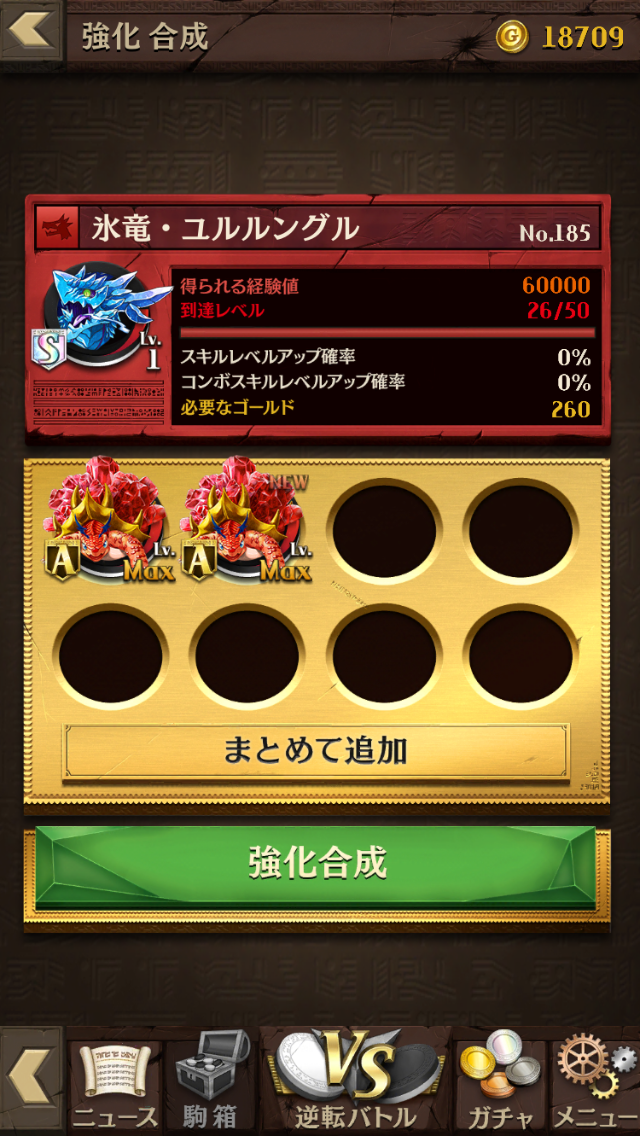Select the 氷竜・ユルルングル base piece icon

(97, 316)
